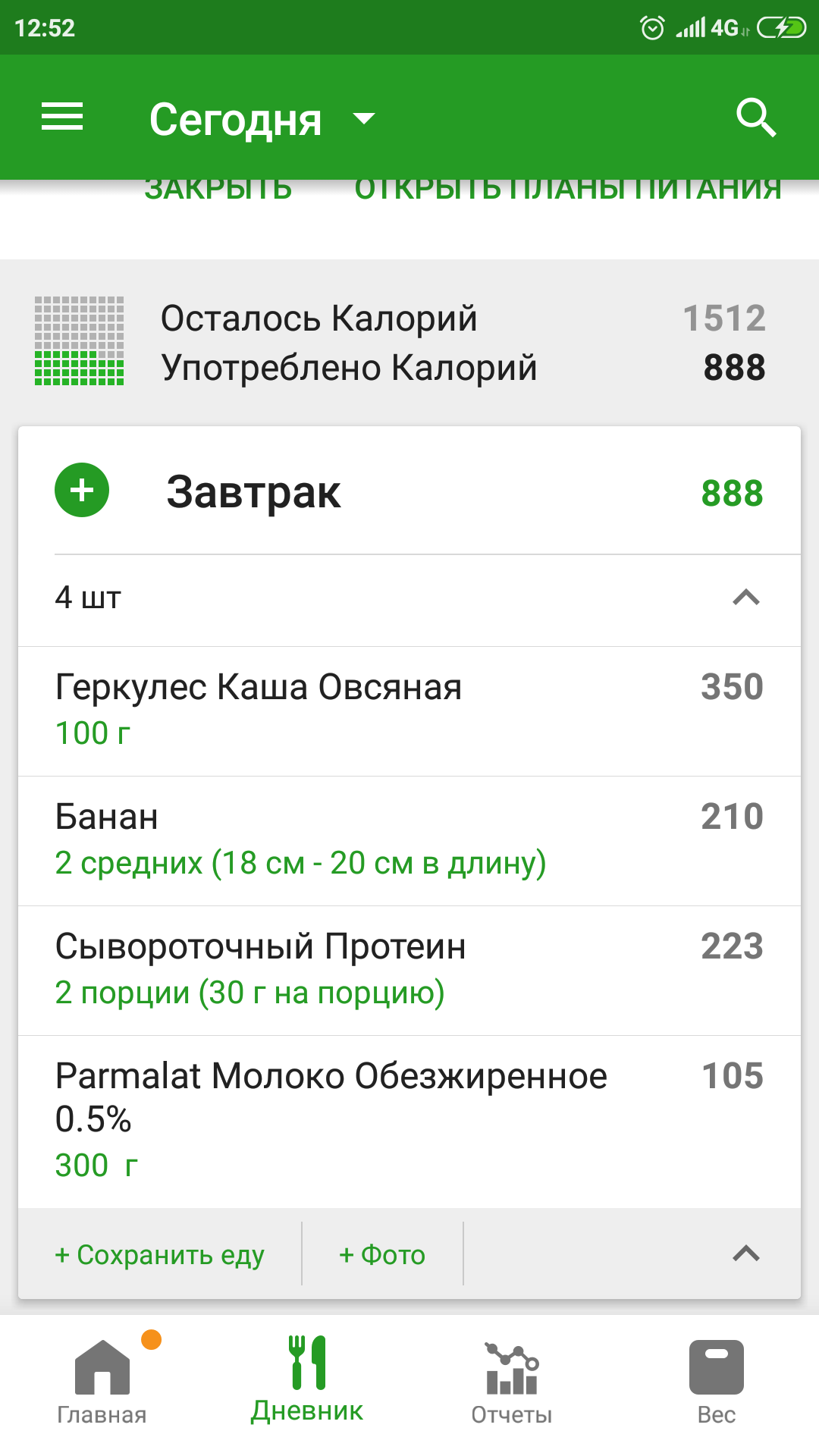Tap the search icon in the header
Image resolution: width=819 pixels, height=1456 pixels.
[x=756, y=118]
